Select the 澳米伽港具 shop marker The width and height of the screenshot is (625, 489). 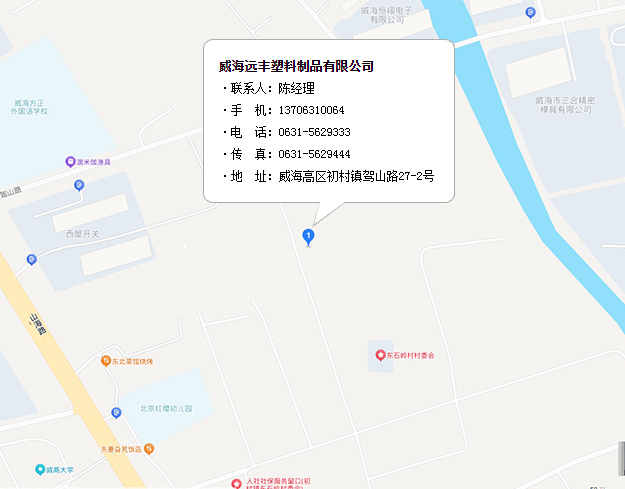[x=70, y=160]
